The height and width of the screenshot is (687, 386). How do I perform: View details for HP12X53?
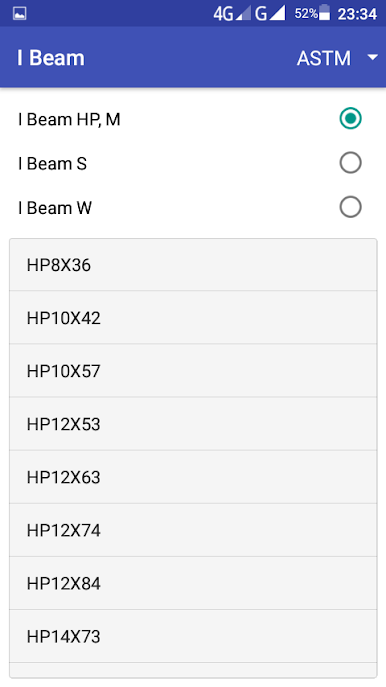193,424
